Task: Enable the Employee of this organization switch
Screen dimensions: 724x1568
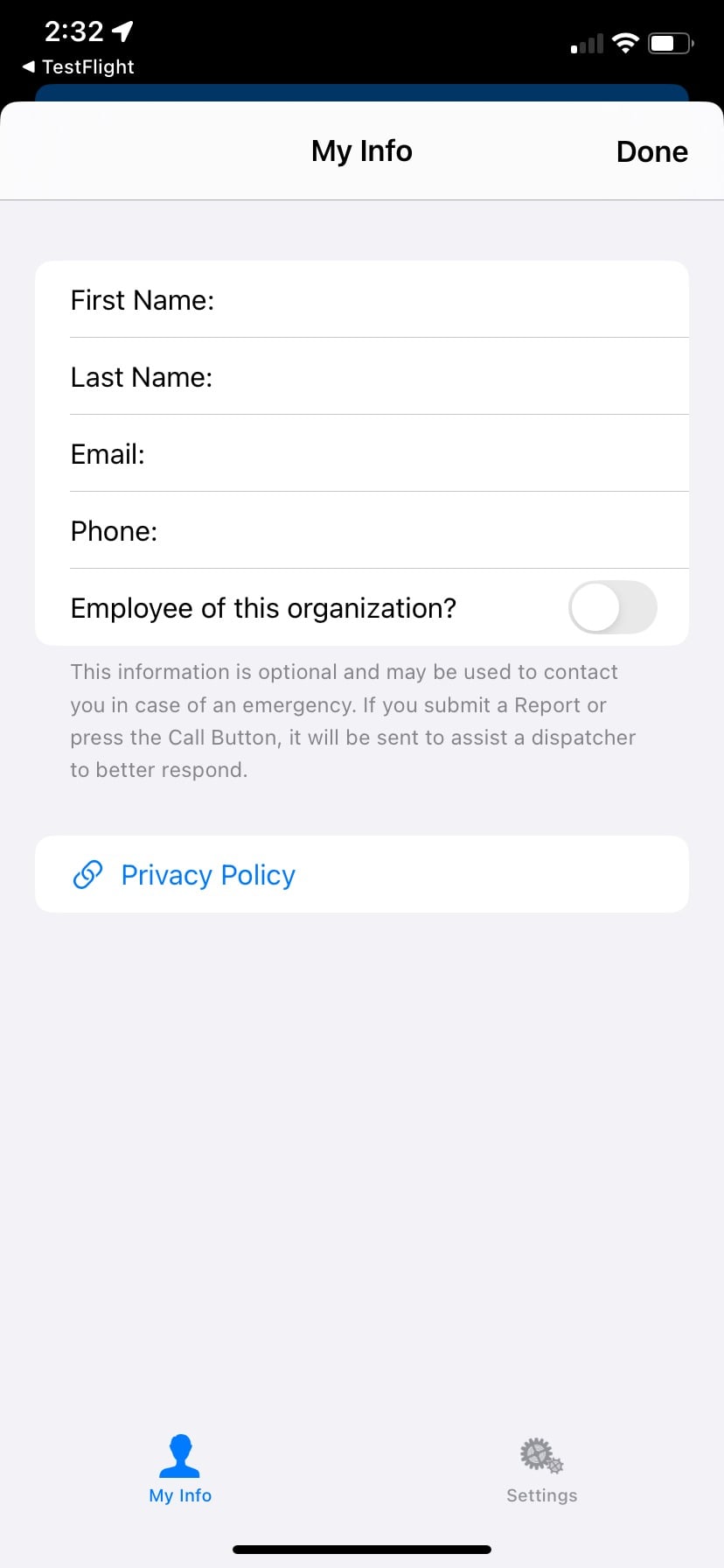Action: [x=612, y=607]
